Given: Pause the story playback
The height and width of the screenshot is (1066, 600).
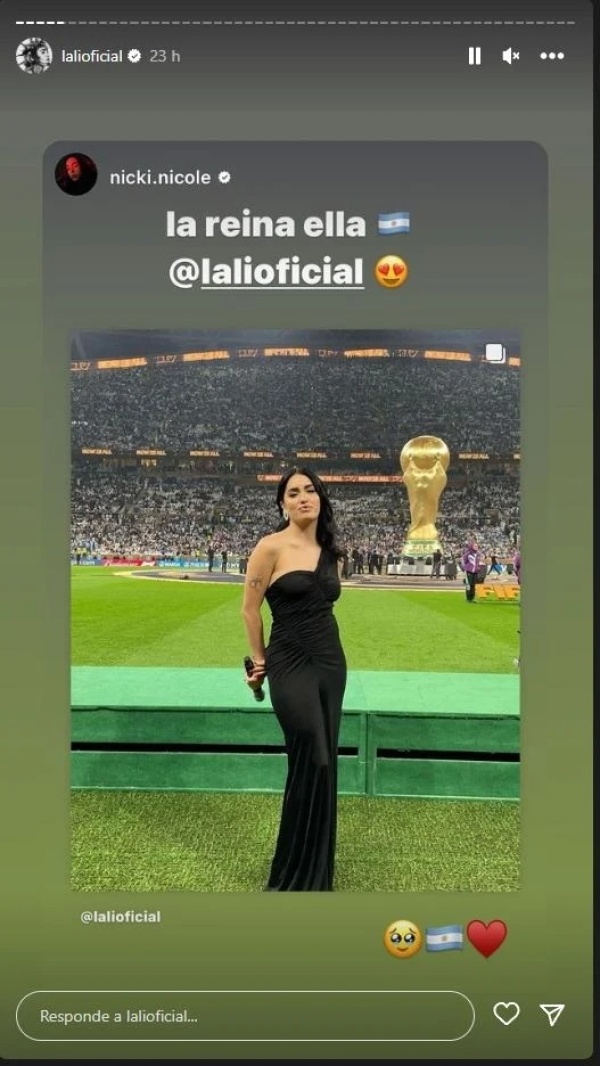Looking at the screenshot, I should [x=474, y=56].
